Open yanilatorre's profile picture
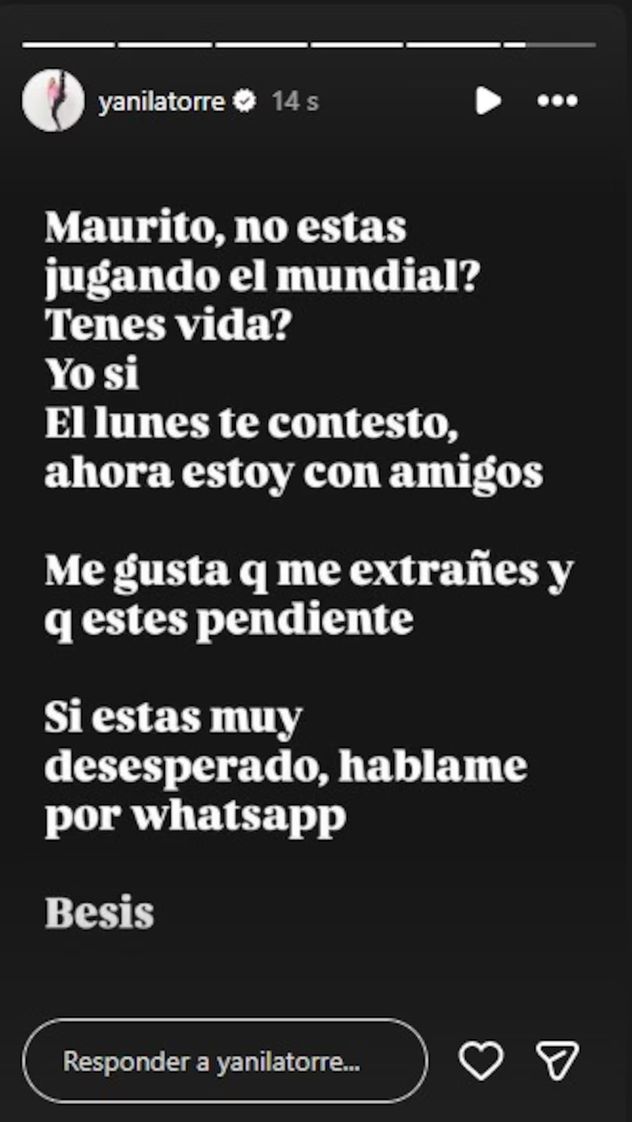Viewport: 632px width, 1122px height. [53, 100]
